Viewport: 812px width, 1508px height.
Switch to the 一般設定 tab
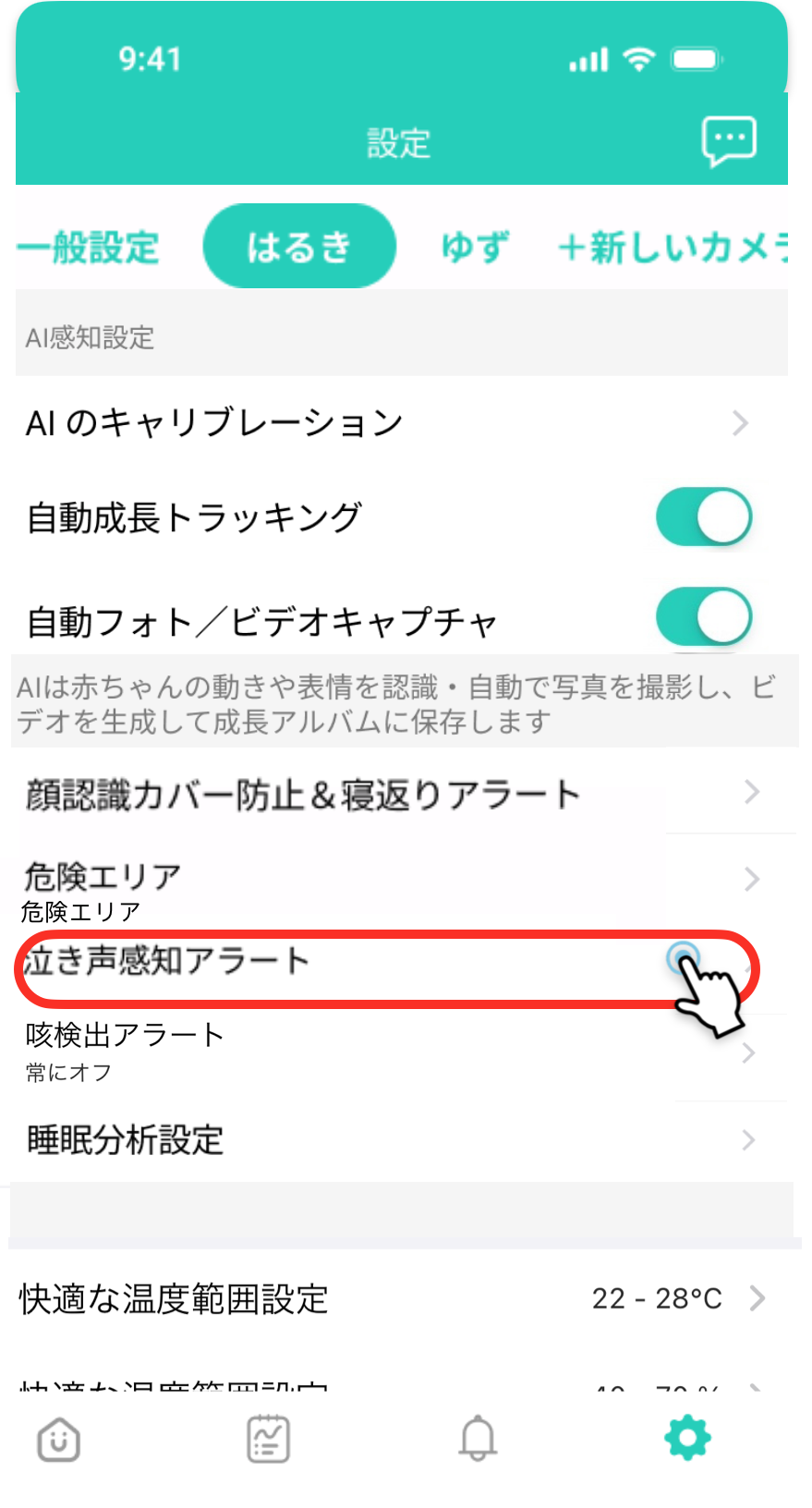click(x=90, y=248)
